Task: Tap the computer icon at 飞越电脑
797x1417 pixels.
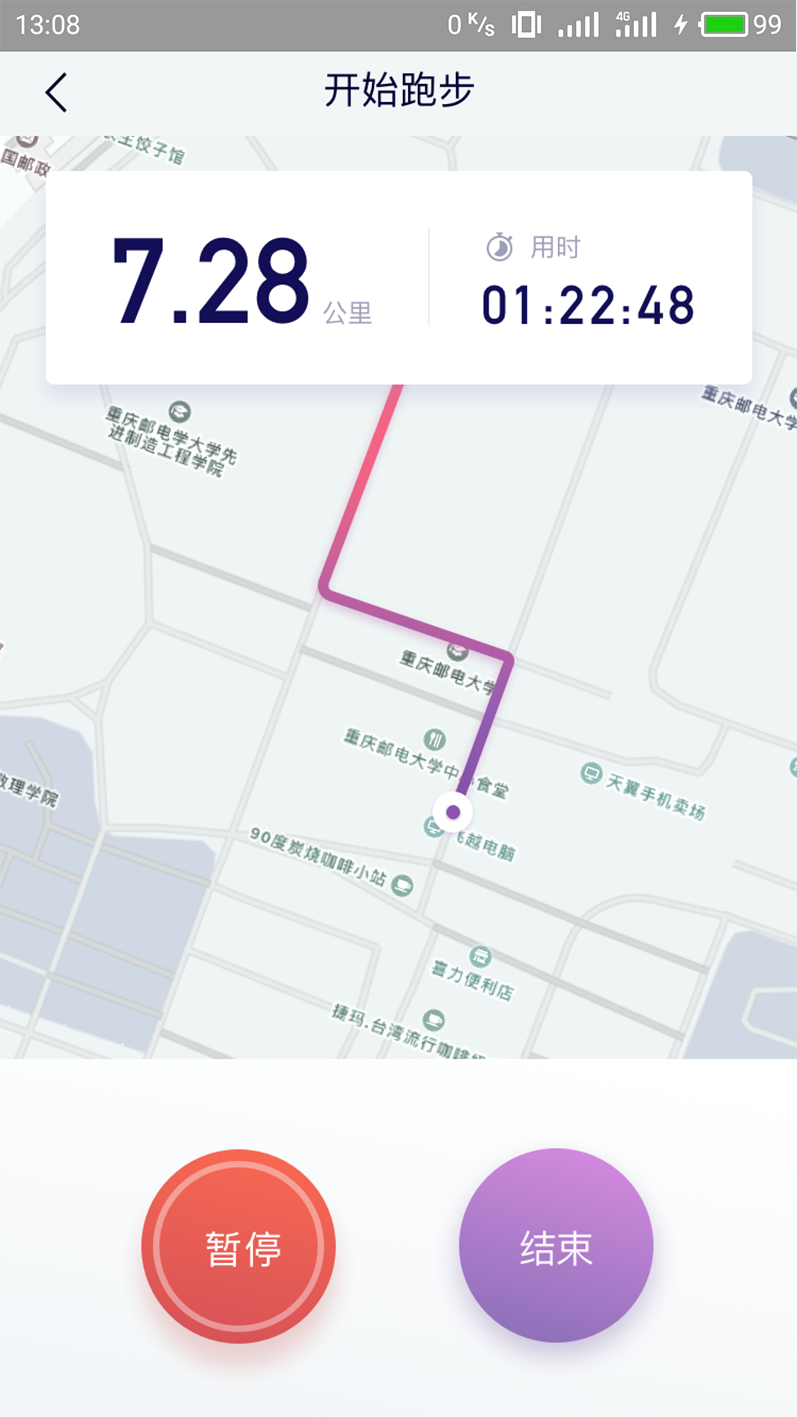Action: [431, 829]
